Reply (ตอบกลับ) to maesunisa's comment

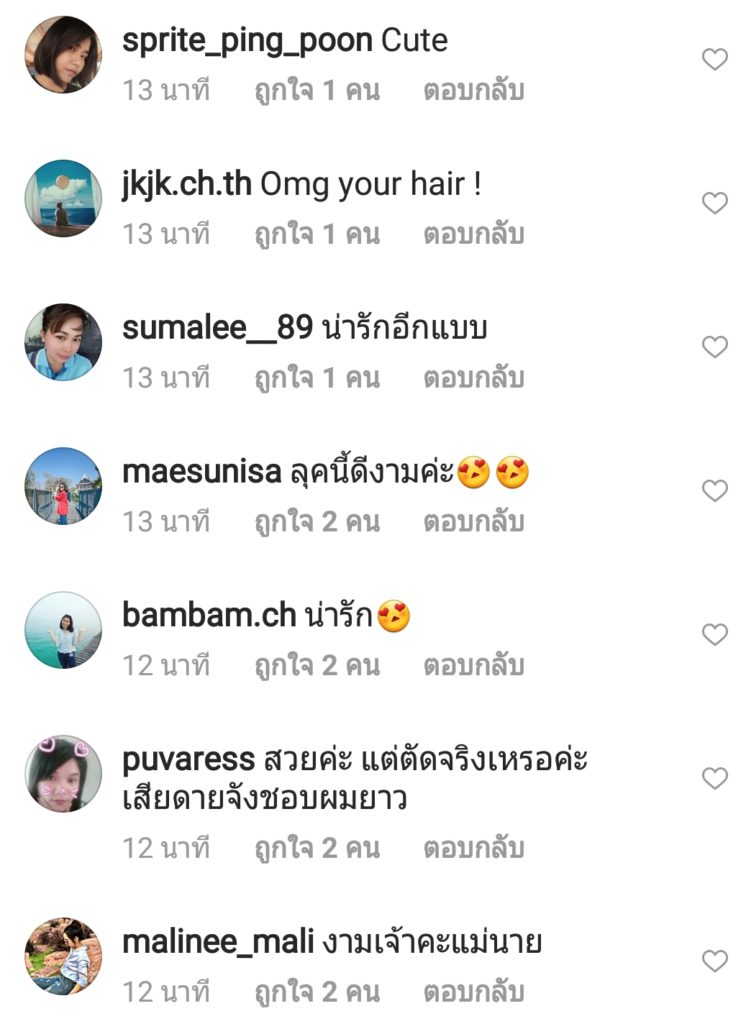coord(473,522)
